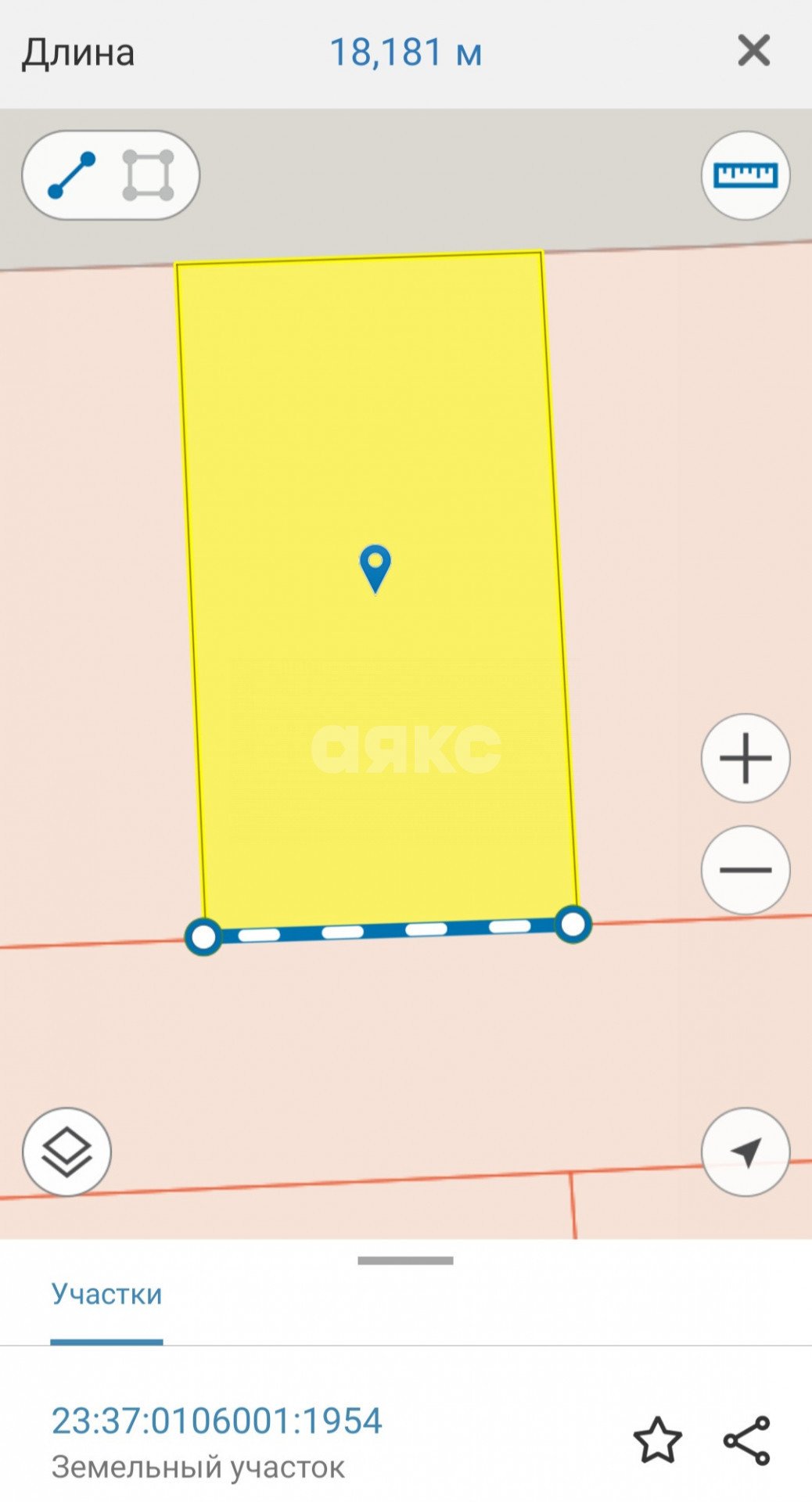Screen dimensions: 812x1502
Task: Add the parcel to favorites
Action: 657,1439
